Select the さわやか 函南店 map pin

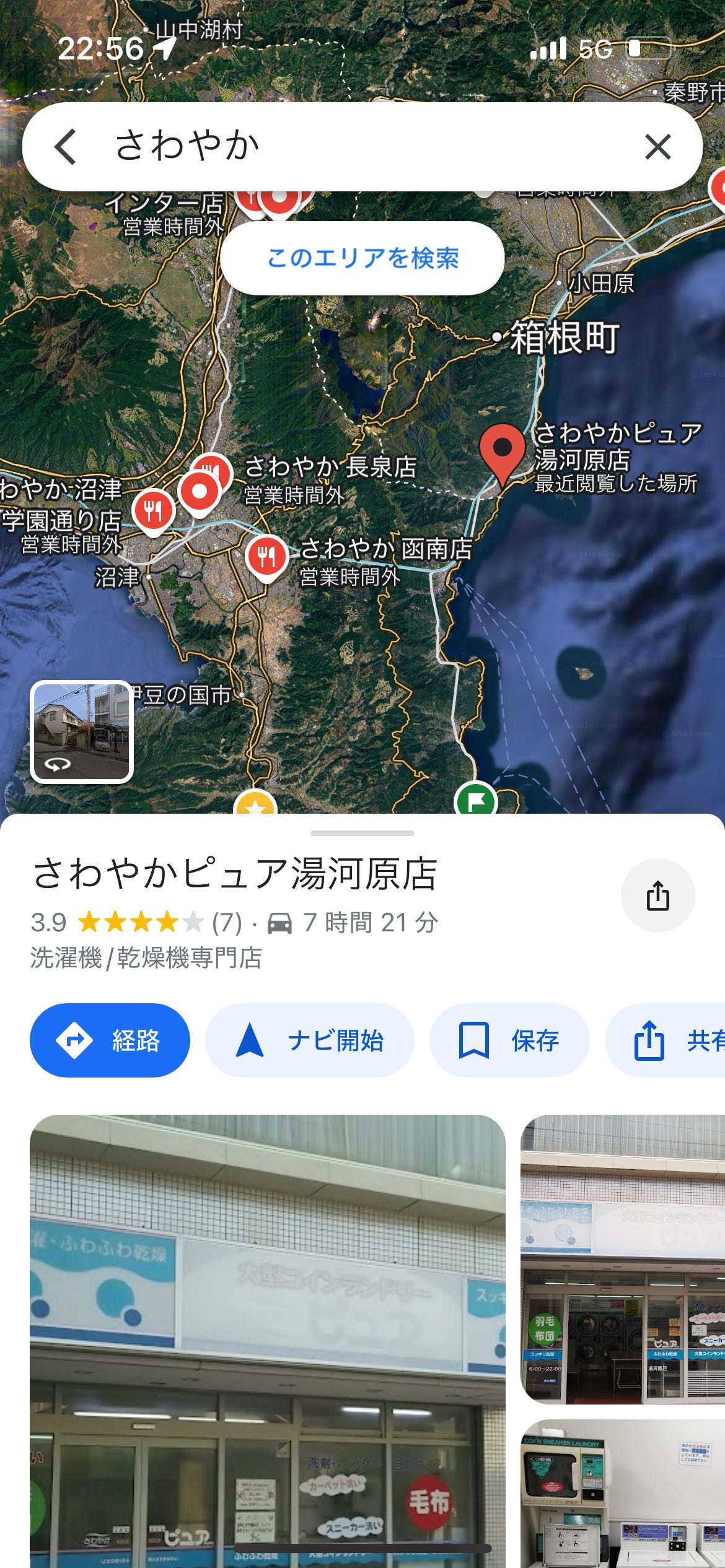[266, 557]
